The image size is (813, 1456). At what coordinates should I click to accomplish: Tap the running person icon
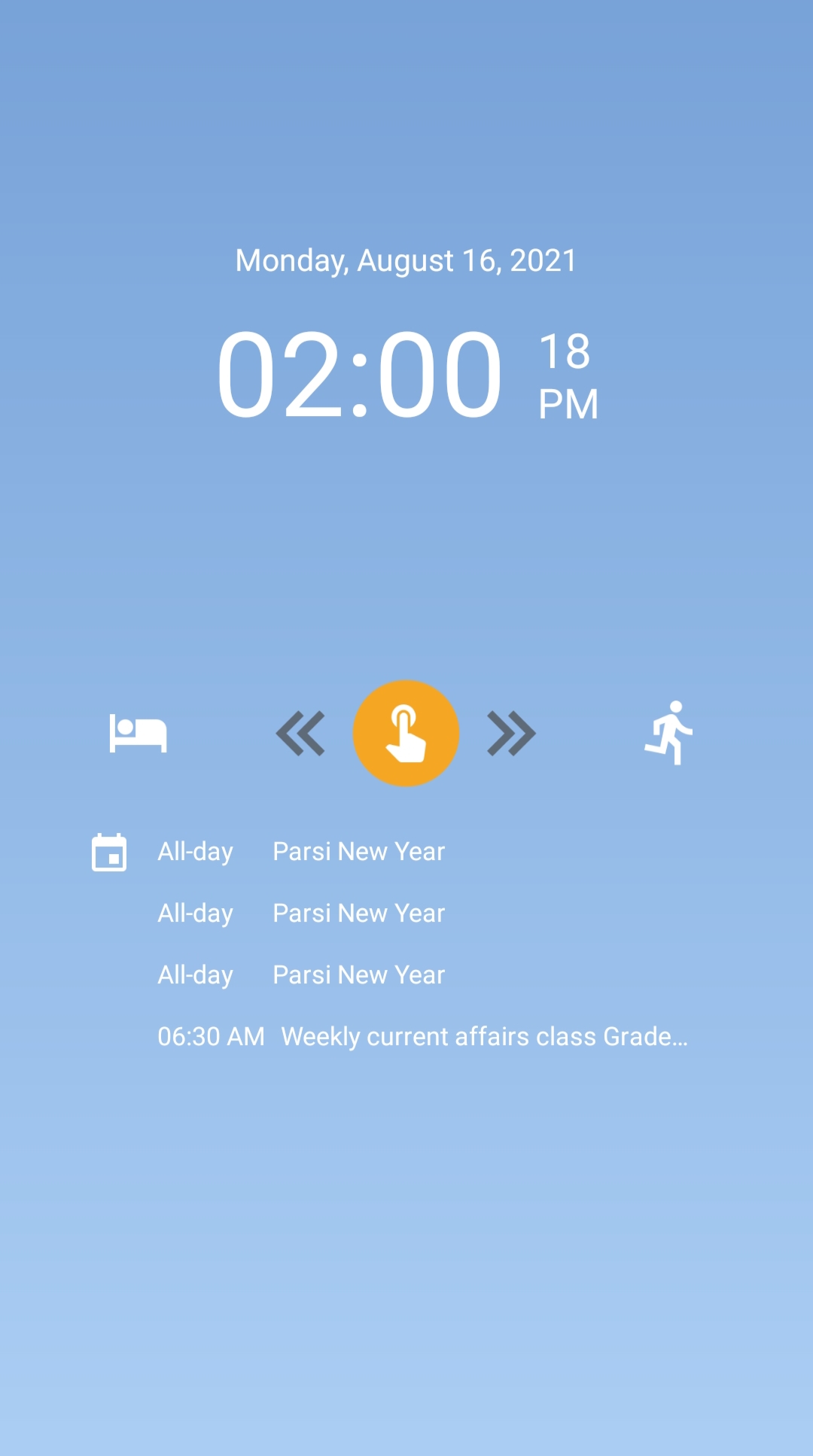click(x=668, y=733)
